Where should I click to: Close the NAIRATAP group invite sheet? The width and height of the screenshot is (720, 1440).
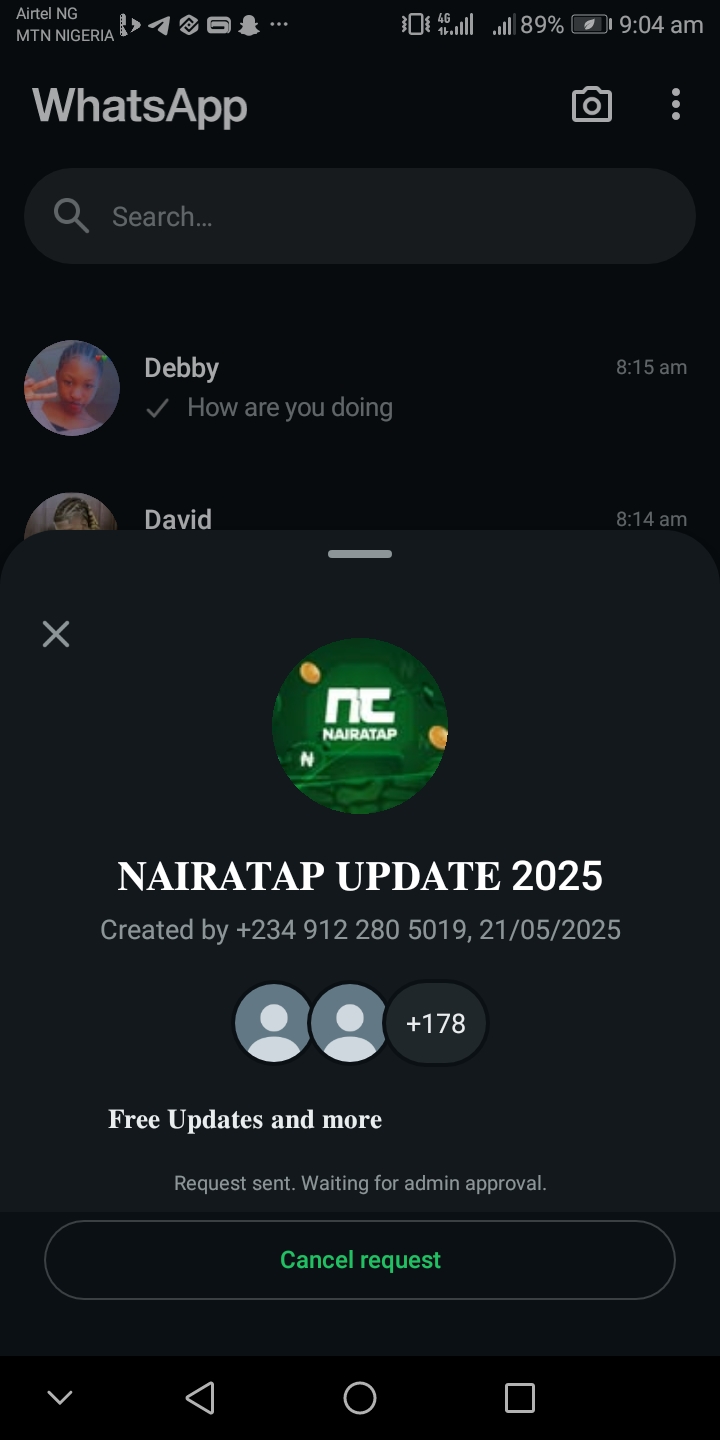click(56, 634)
